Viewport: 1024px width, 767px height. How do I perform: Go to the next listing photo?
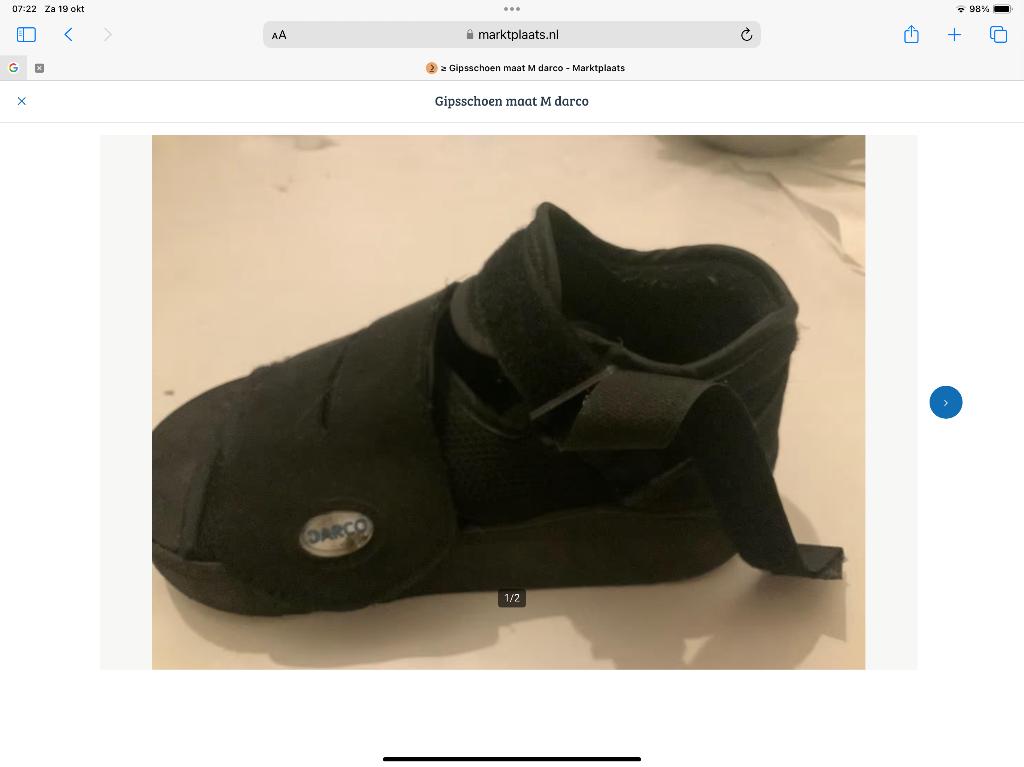(x=945, y=402)
